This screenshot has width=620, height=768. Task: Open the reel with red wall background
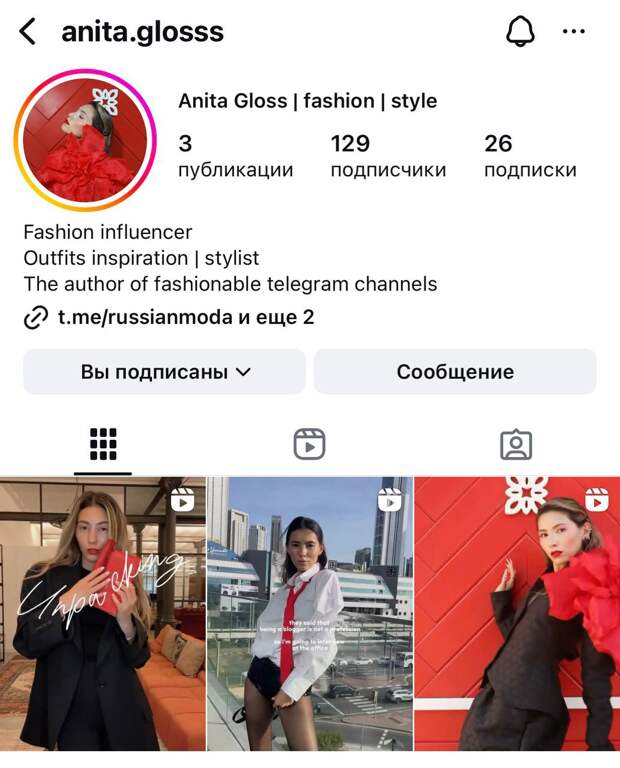coord(517,614)
